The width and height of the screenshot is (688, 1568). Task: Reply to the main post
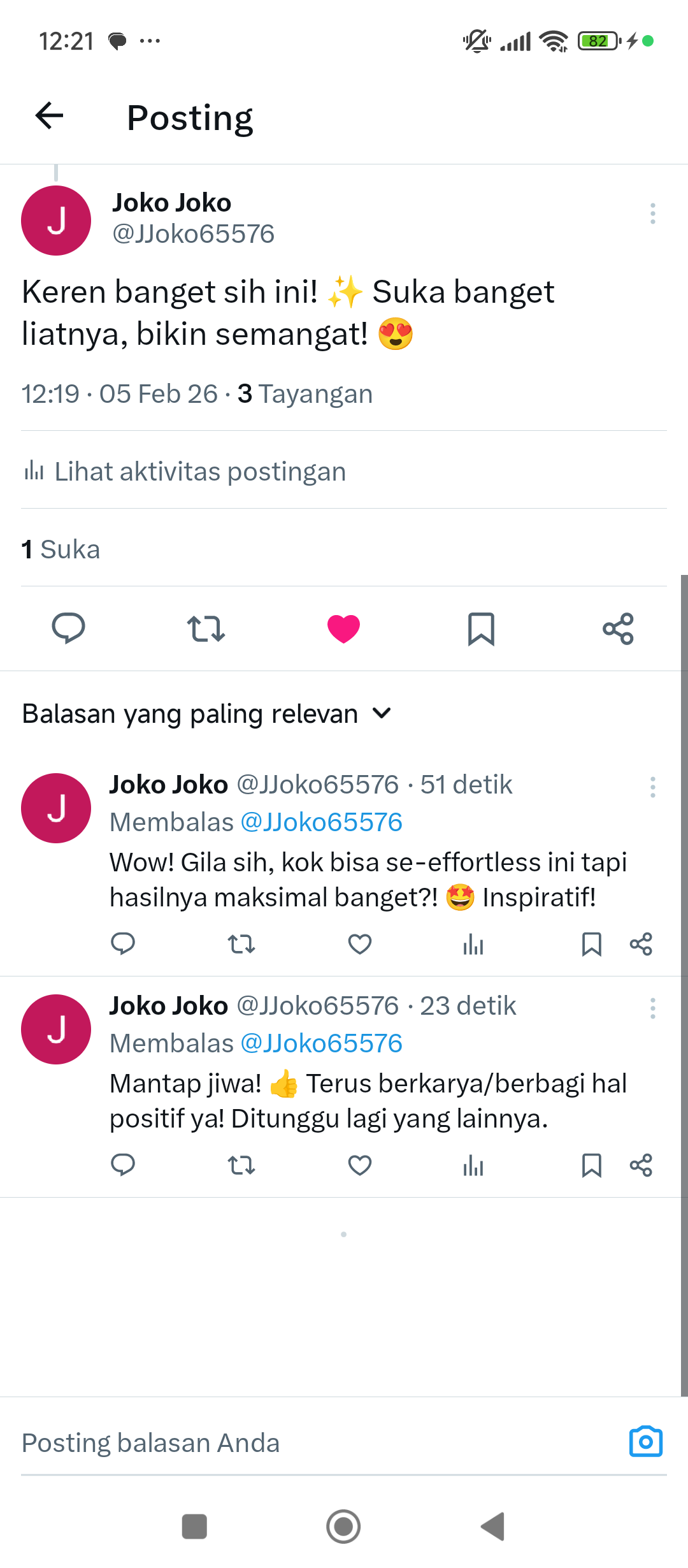click(x=68, y=628)
